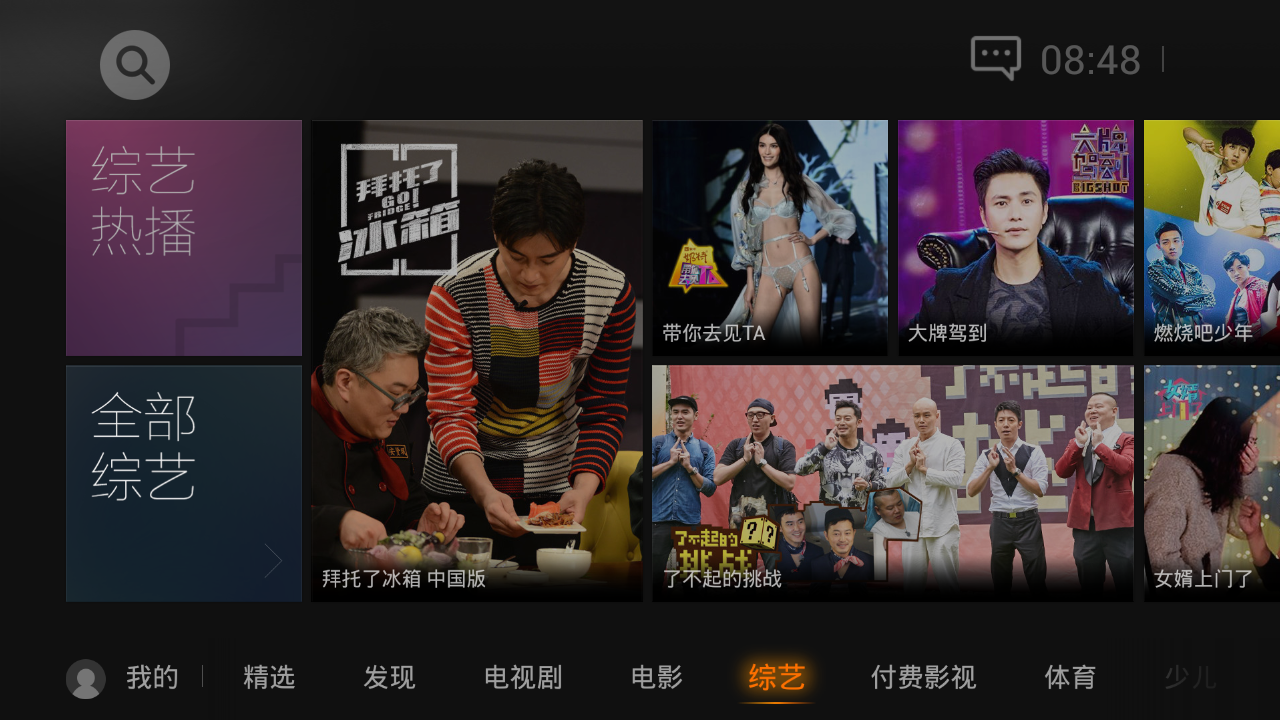1280x720 pixels.
Task: Open the 带你去见TA show
Action: (x=770, y=238)
